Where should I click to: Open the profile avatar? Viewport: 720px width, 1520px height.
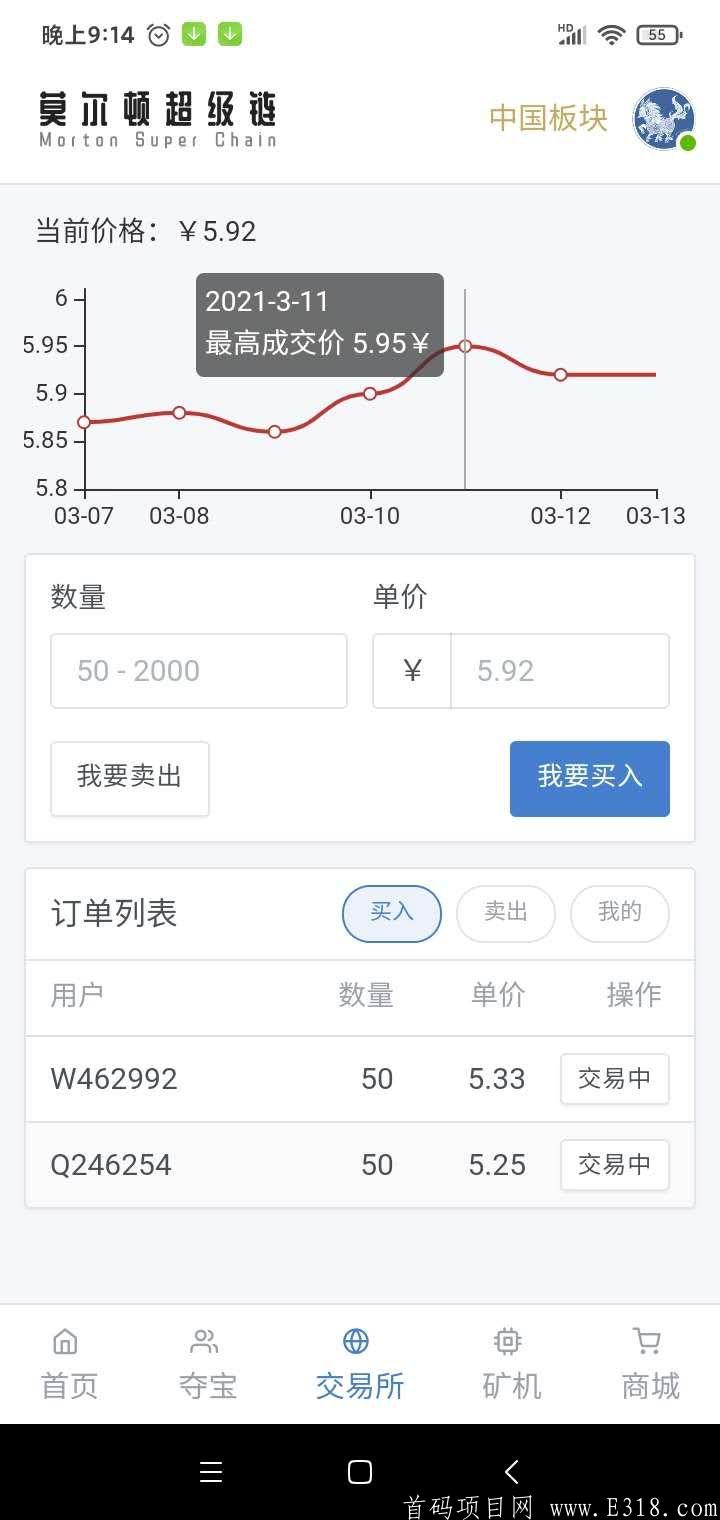664,119
